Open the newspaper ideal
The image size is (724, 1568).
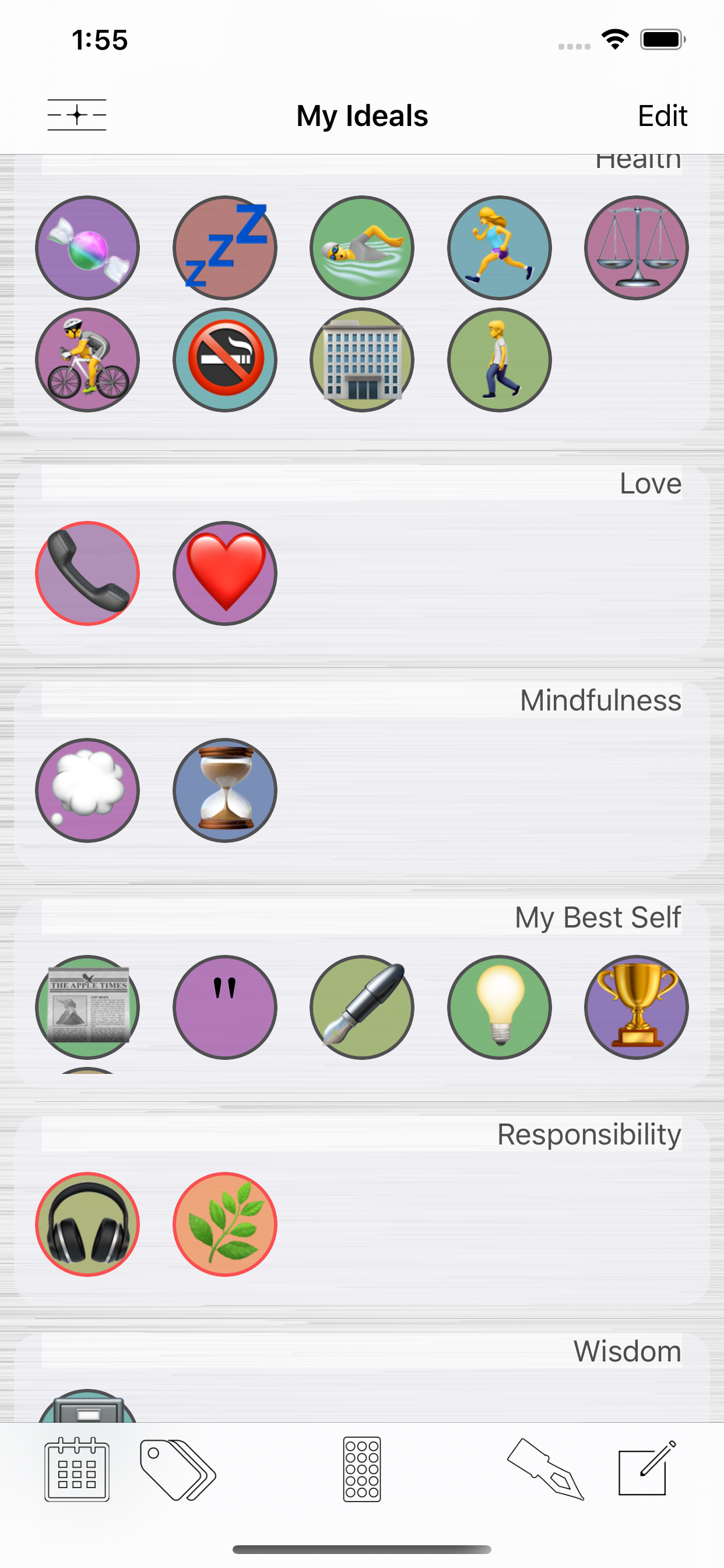87,1007
